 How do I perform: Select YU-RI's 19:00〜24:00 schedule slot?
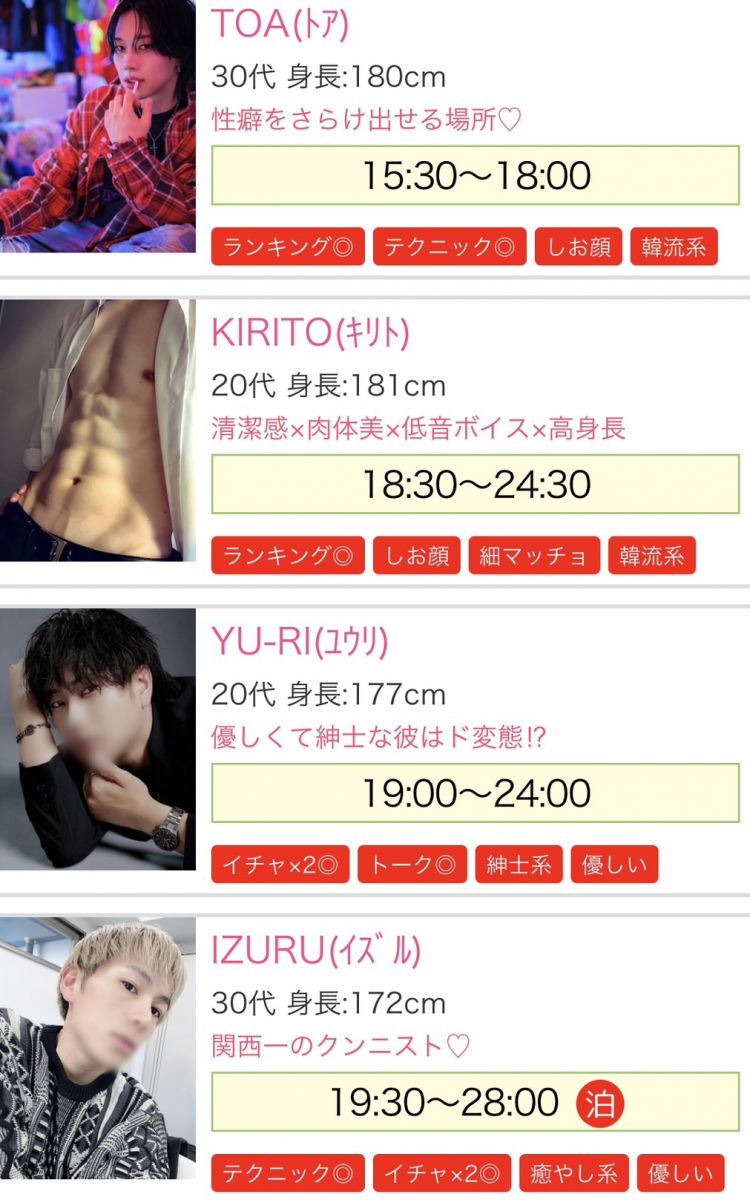tap(475, 793)
